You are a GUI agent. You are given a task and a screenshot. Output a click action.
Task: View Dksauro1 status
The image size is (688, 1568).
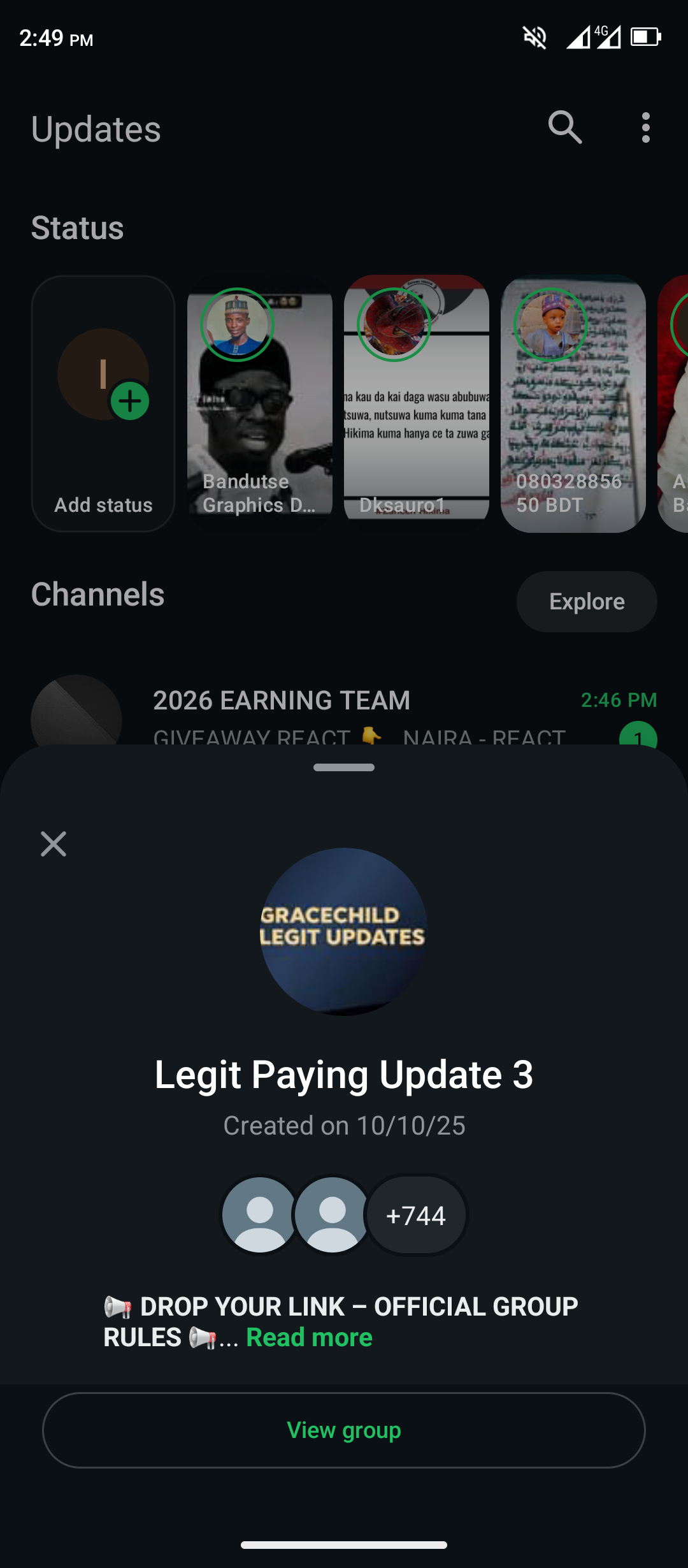pos(417,403)
